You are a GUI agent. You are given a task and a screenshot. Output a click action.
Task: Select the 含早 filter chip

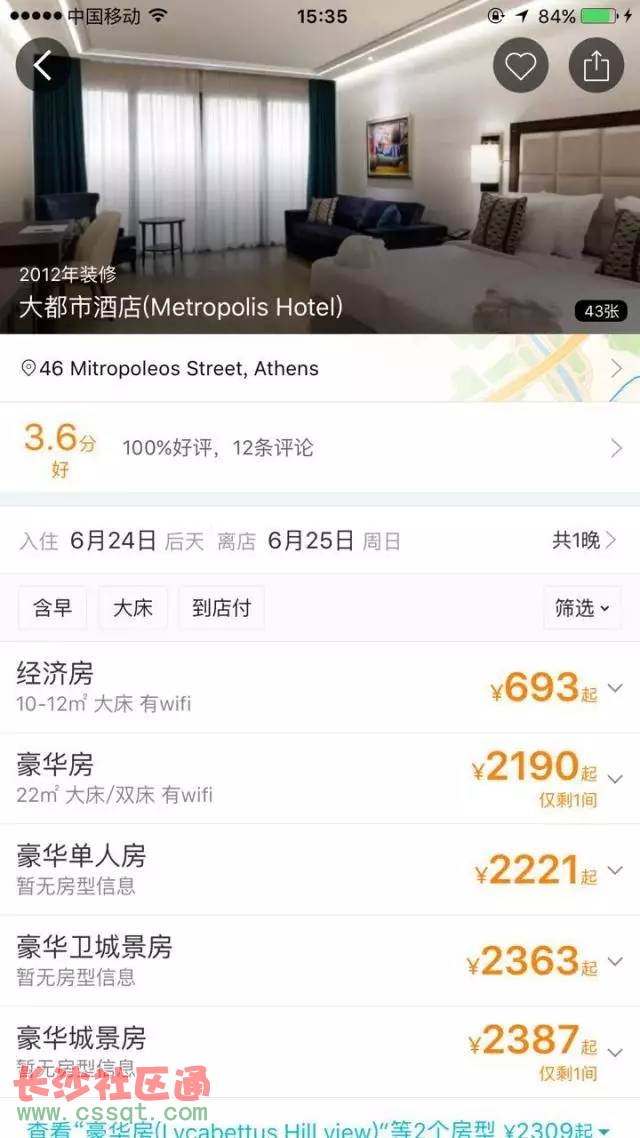(53, 608)
